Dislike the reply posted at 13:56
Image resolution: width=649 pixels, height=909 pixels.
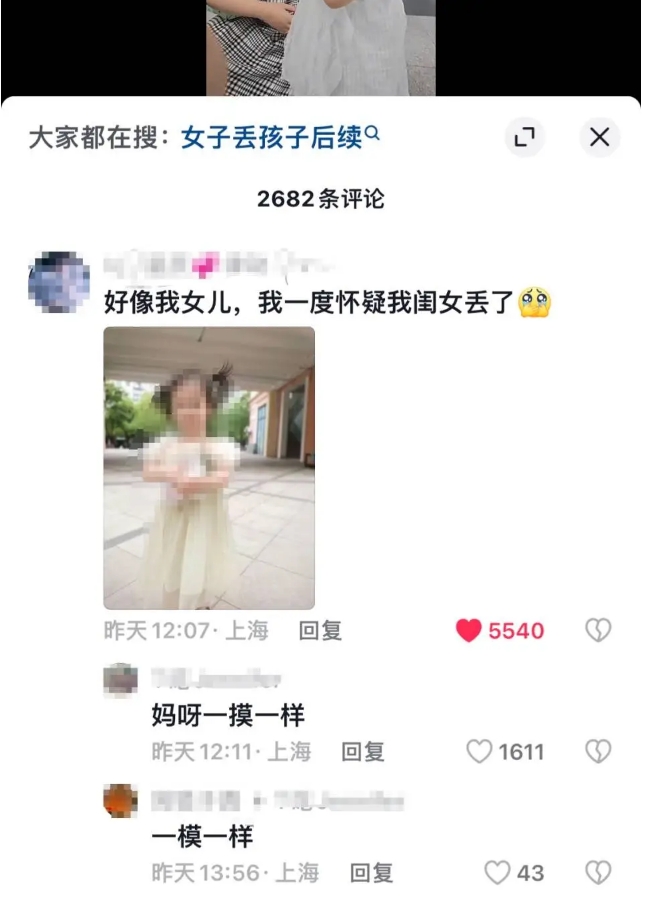tap(597, 872)
